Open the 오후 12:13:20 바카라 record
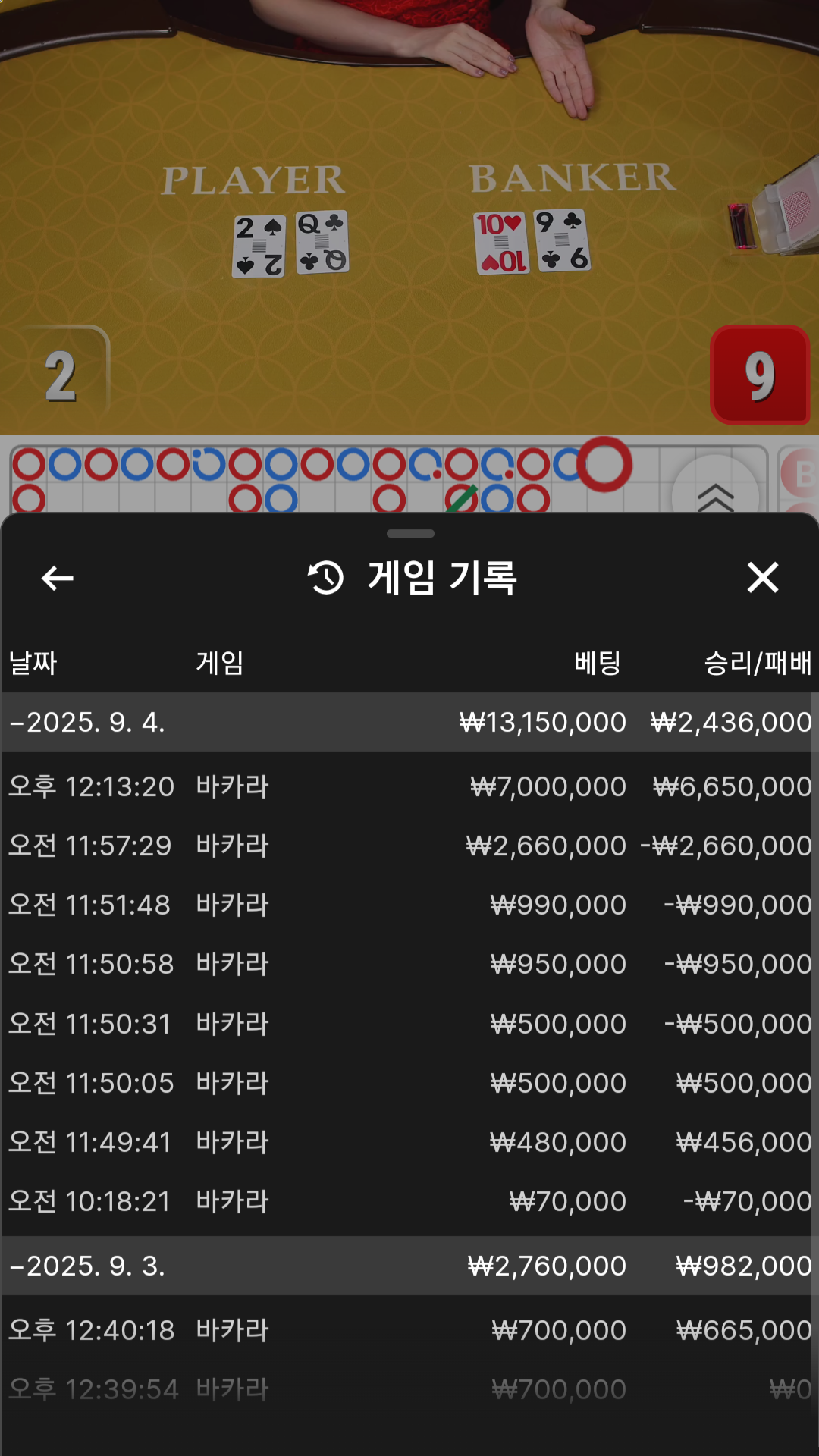Viewport: 819px width, 1456px height. click(x=409, y=786)
